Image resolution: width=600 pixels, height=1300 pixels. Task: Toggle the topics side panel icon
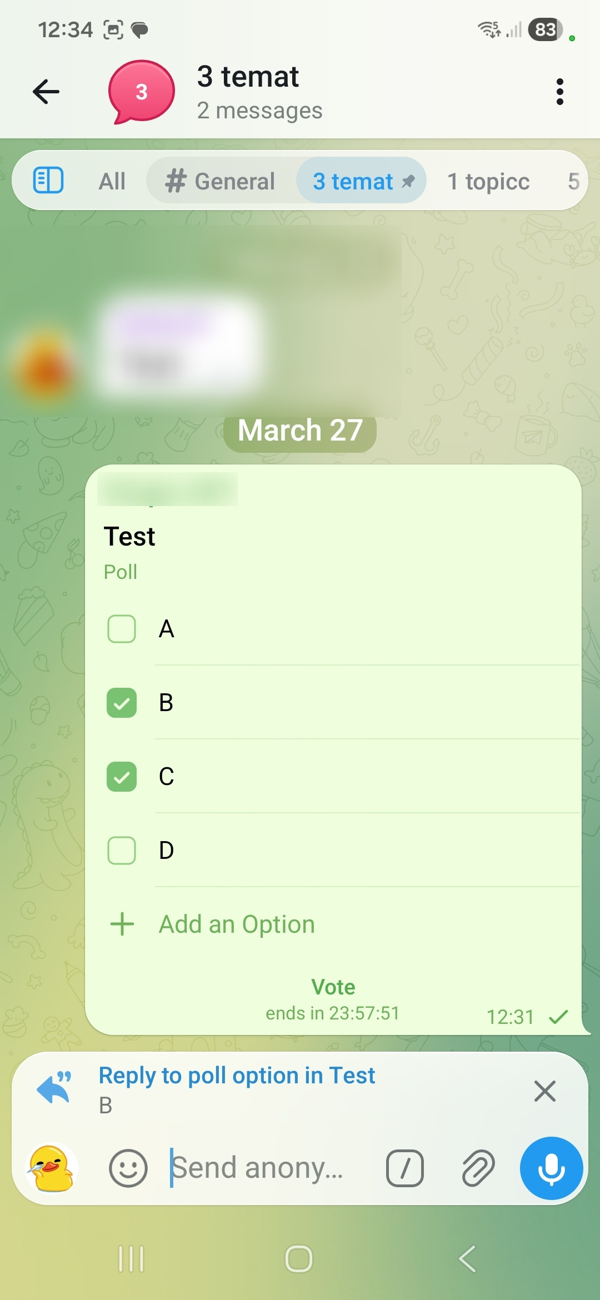click(x=48, y=180)
